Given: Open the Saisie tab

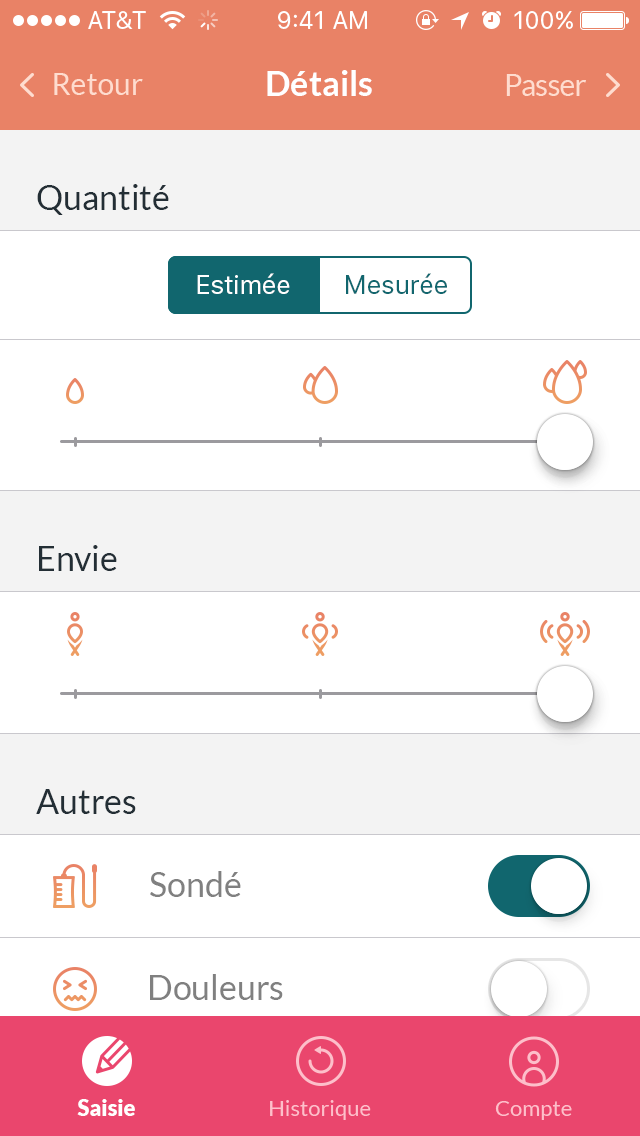Looking at the screenshot, I should [x=106, y=1077].
